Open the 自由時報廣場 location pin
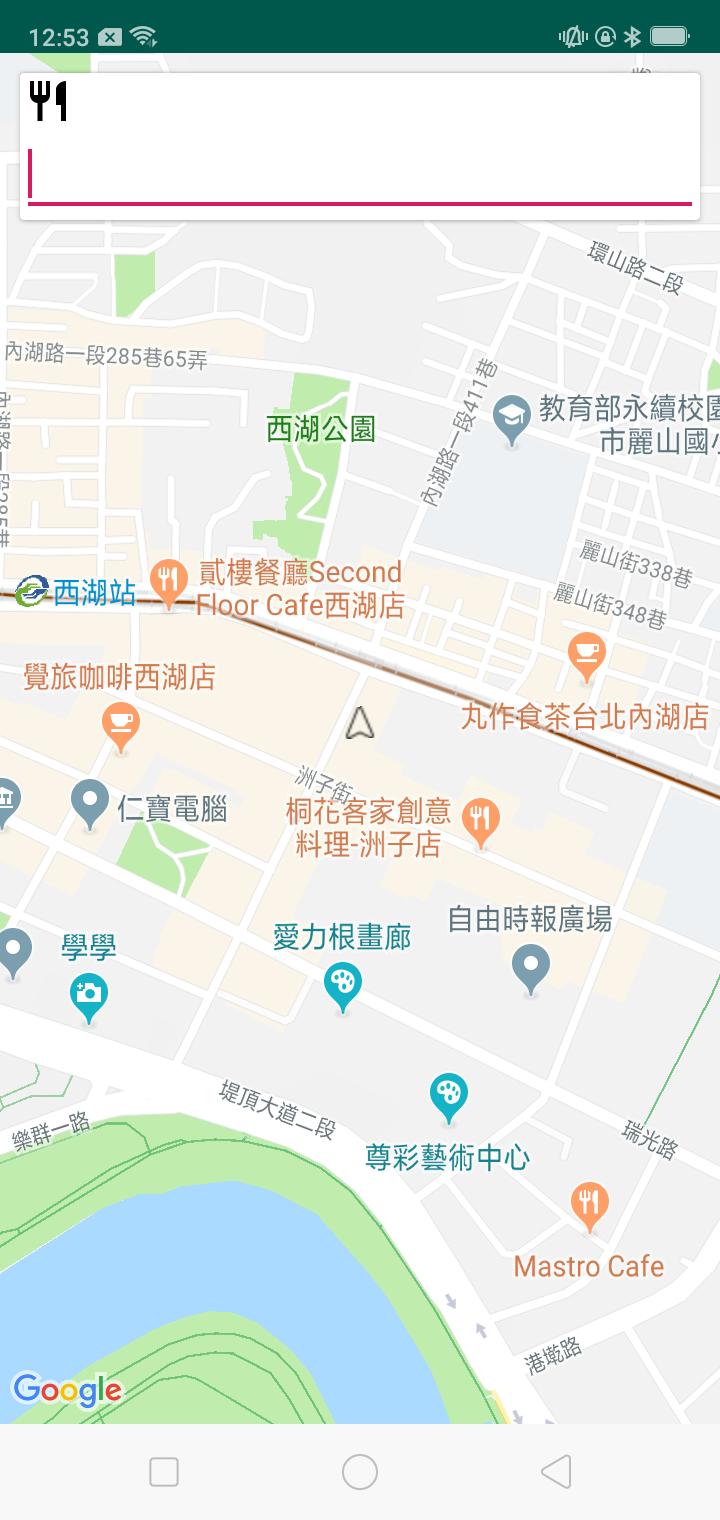720x1520 pixels. pos(530,967)
